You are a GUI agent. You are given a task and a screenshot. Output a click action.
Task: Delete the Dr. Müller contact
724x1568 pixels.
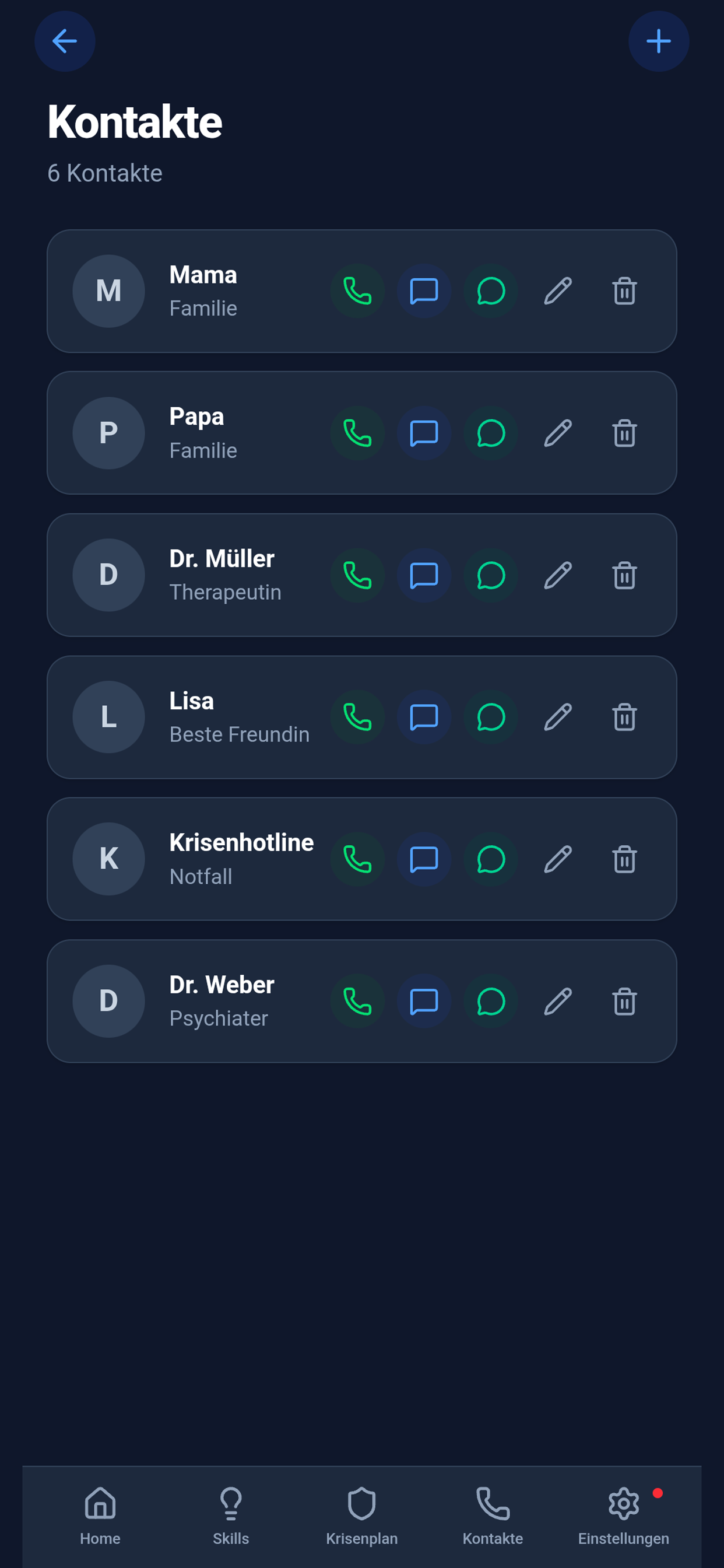(624, 575)
